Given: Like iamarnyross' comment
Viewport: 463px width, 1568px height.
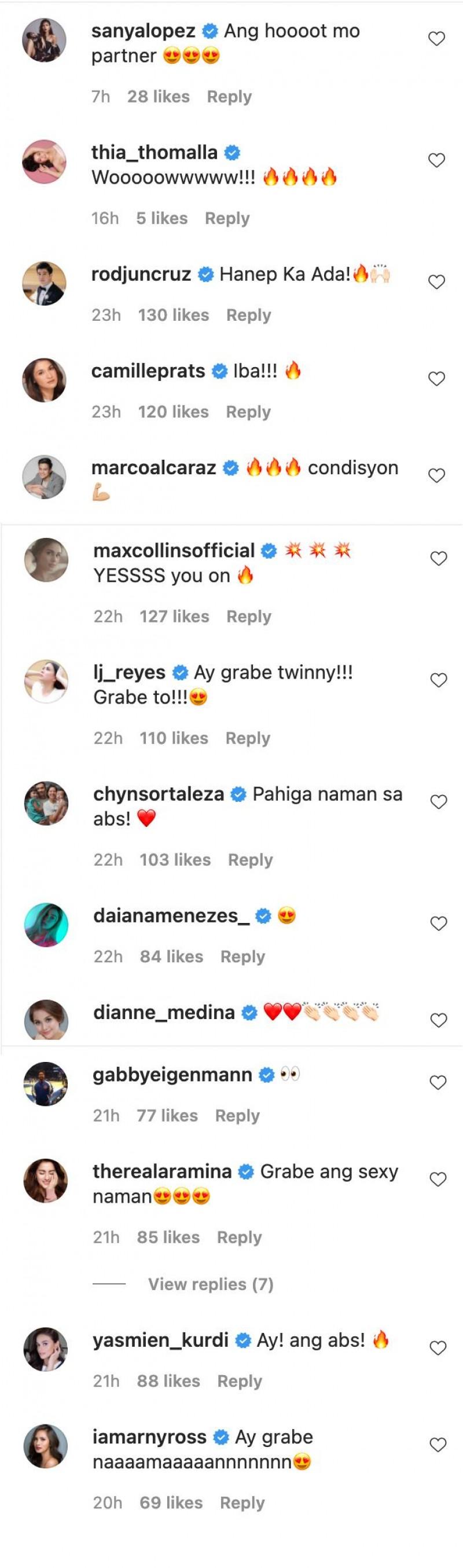Looking at the screenshot, I should (438, 1445).
